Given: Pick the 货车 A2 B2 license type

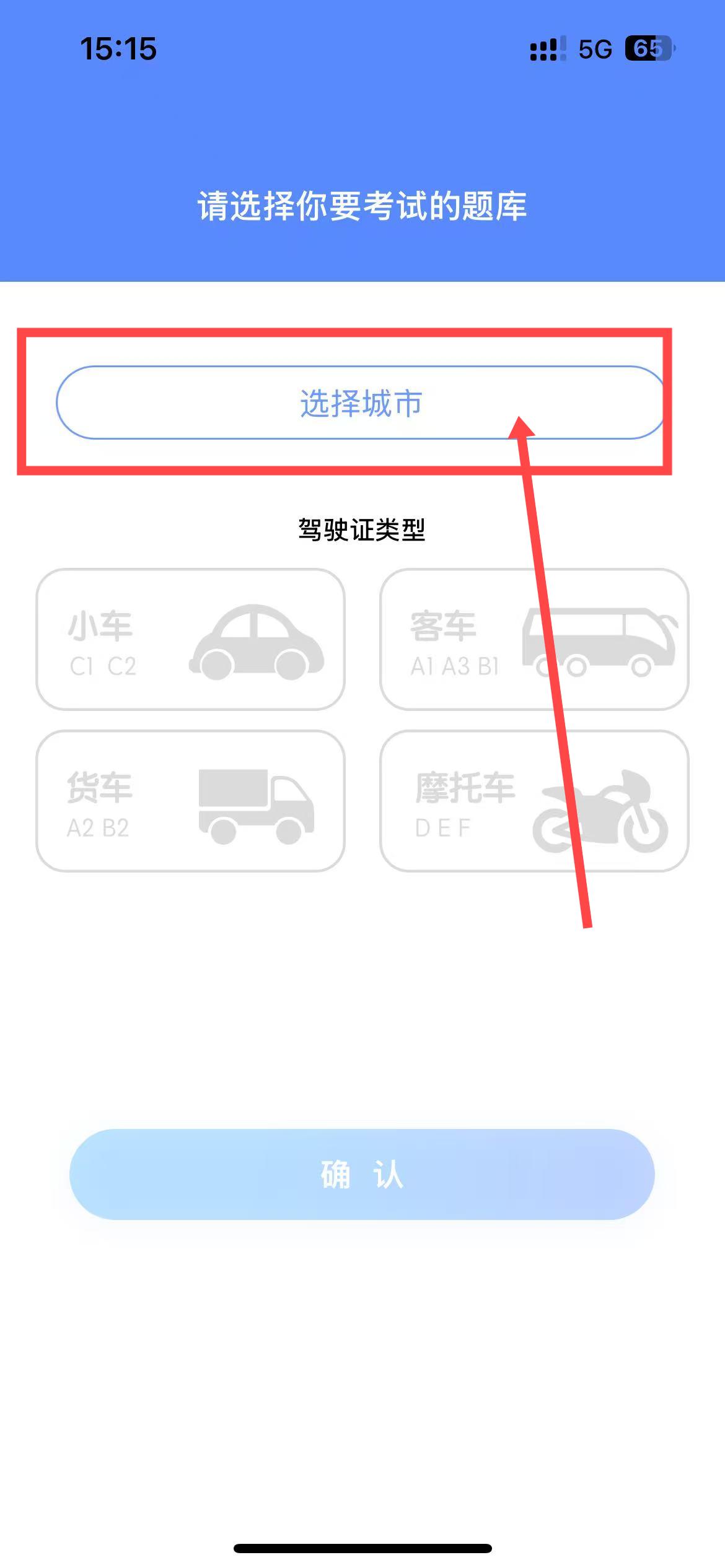Looking at the screenshot, I should pyautogui.click(x=190, y=801).
